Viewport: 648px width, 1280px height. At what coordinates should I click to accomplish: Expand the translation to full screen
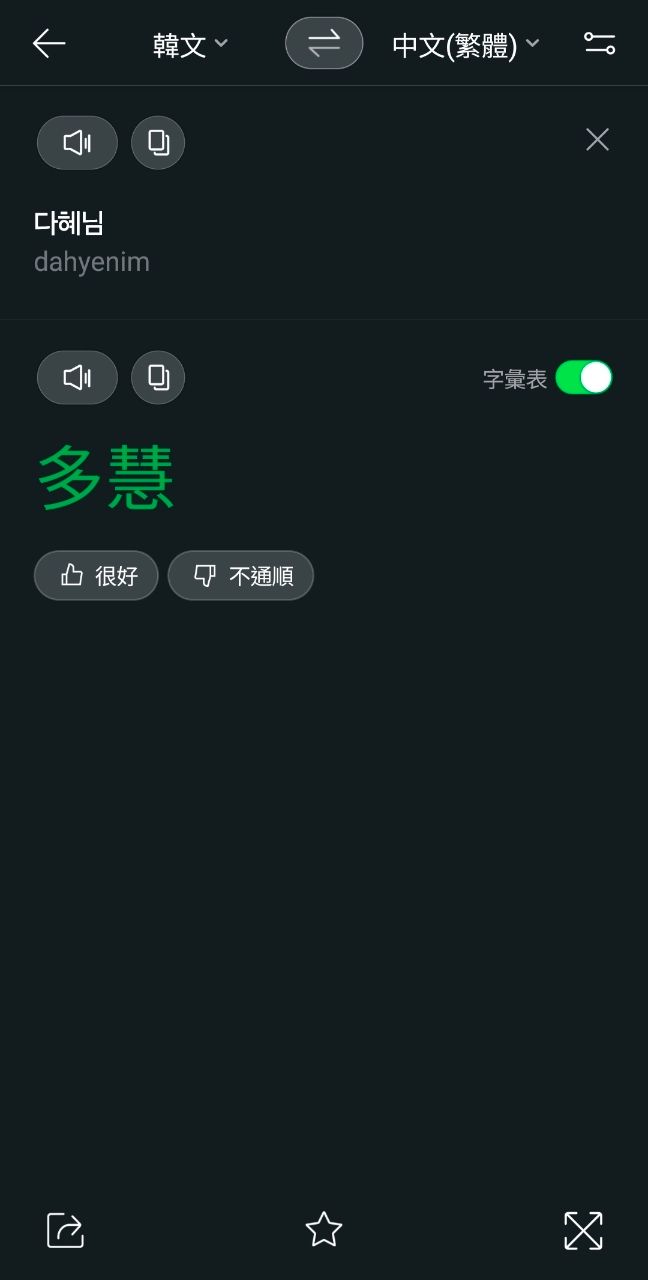[583, 1230]
